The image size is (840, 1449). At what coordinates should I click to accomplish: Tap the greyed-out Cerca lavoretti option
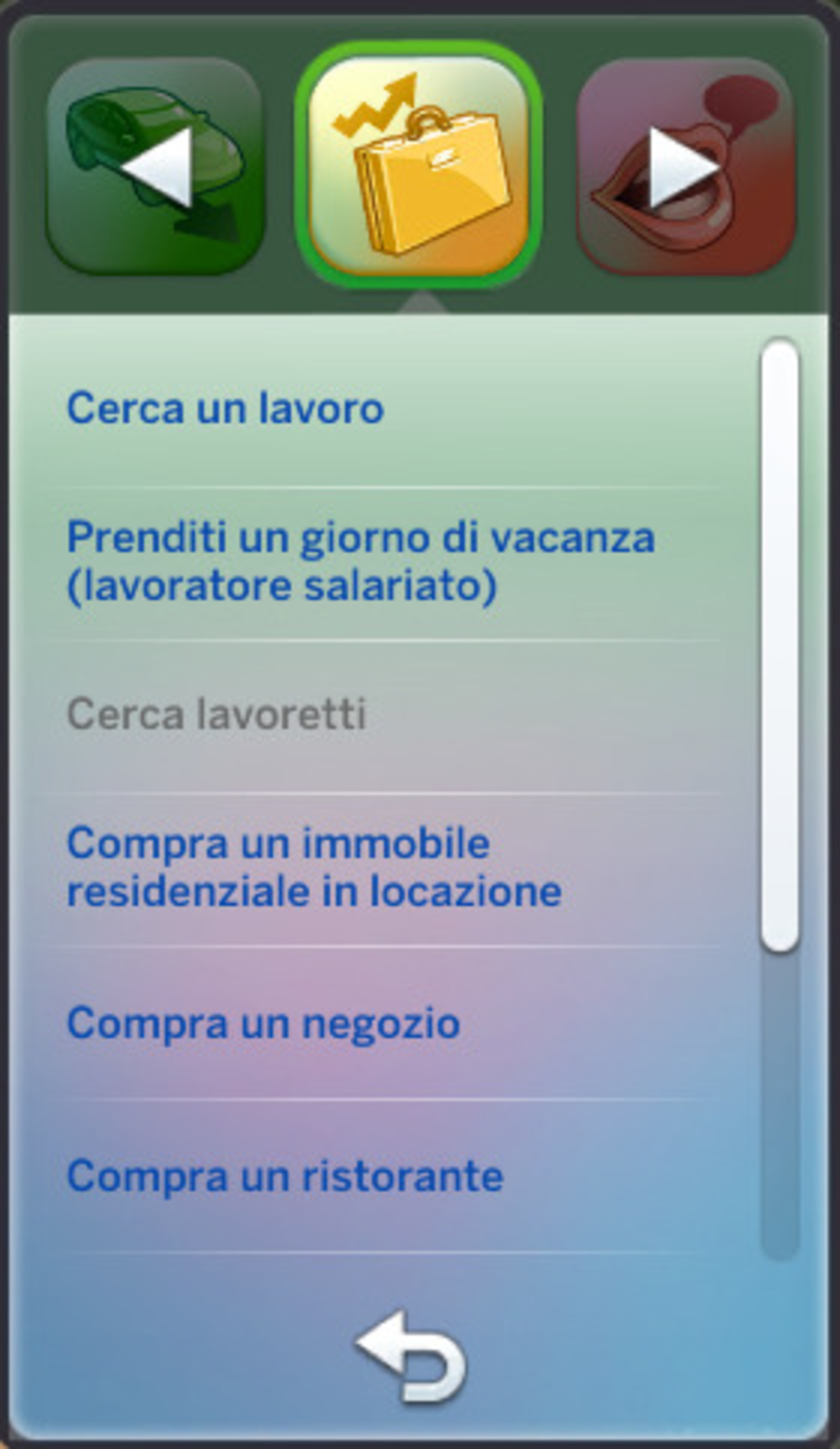tap(384, 715)
